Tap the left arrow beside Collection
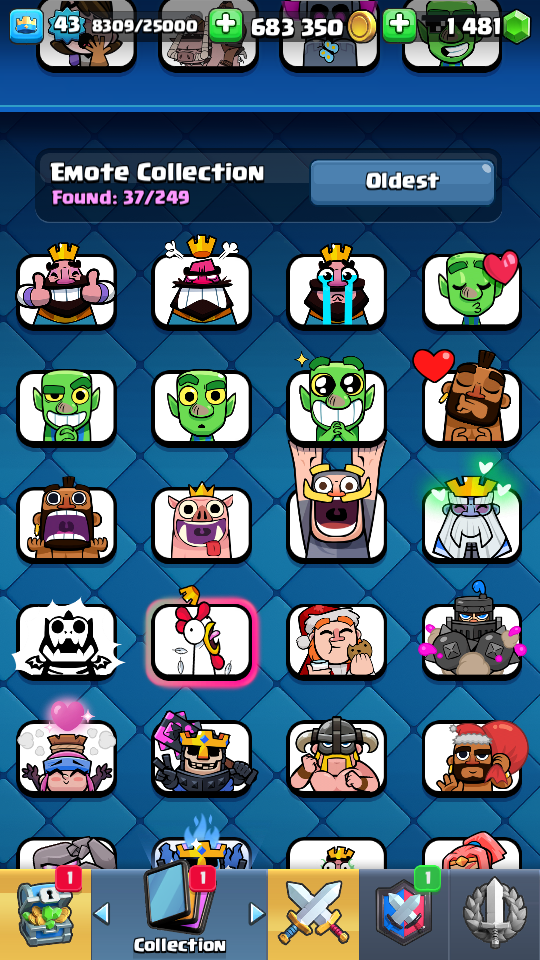 point(102,913)
